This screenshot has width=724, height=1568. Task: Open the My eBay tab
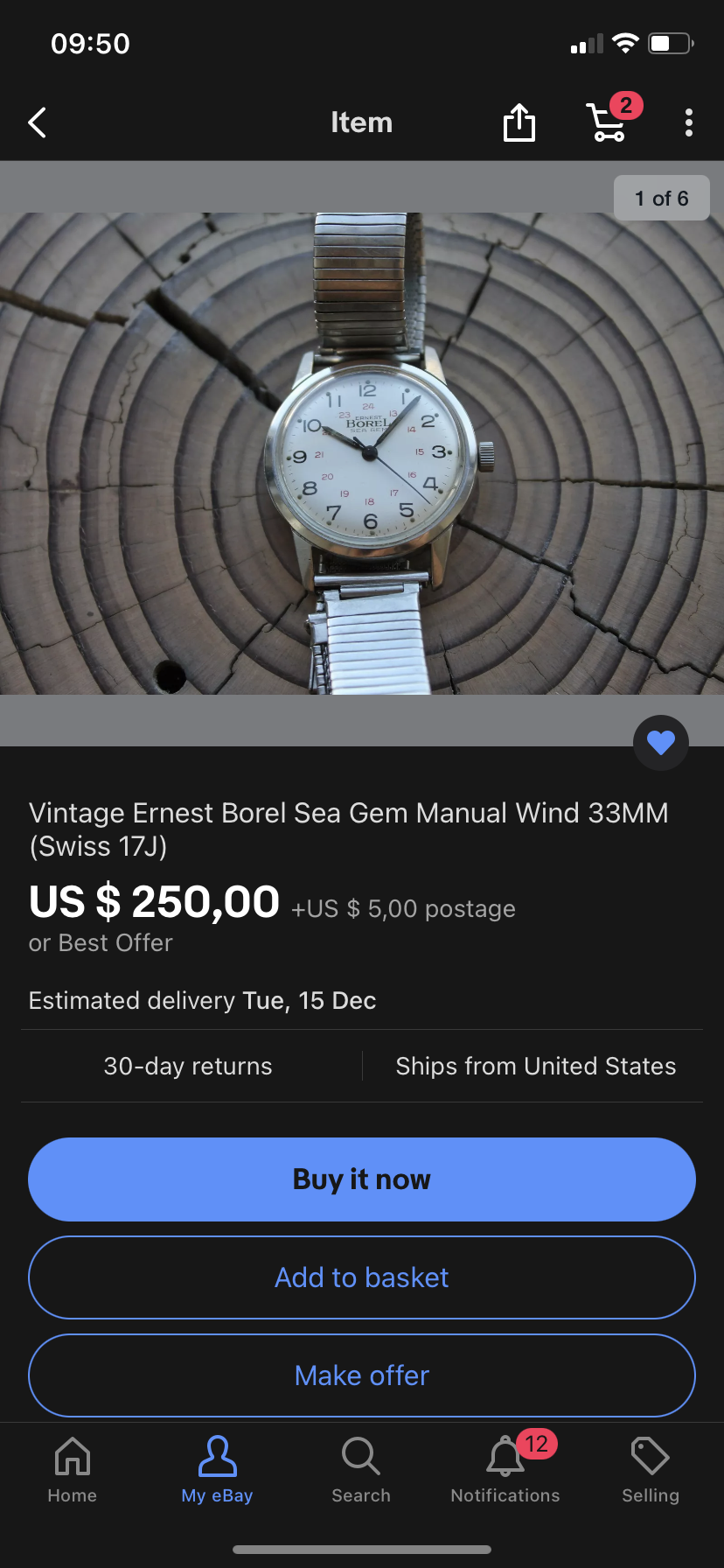217,1470
